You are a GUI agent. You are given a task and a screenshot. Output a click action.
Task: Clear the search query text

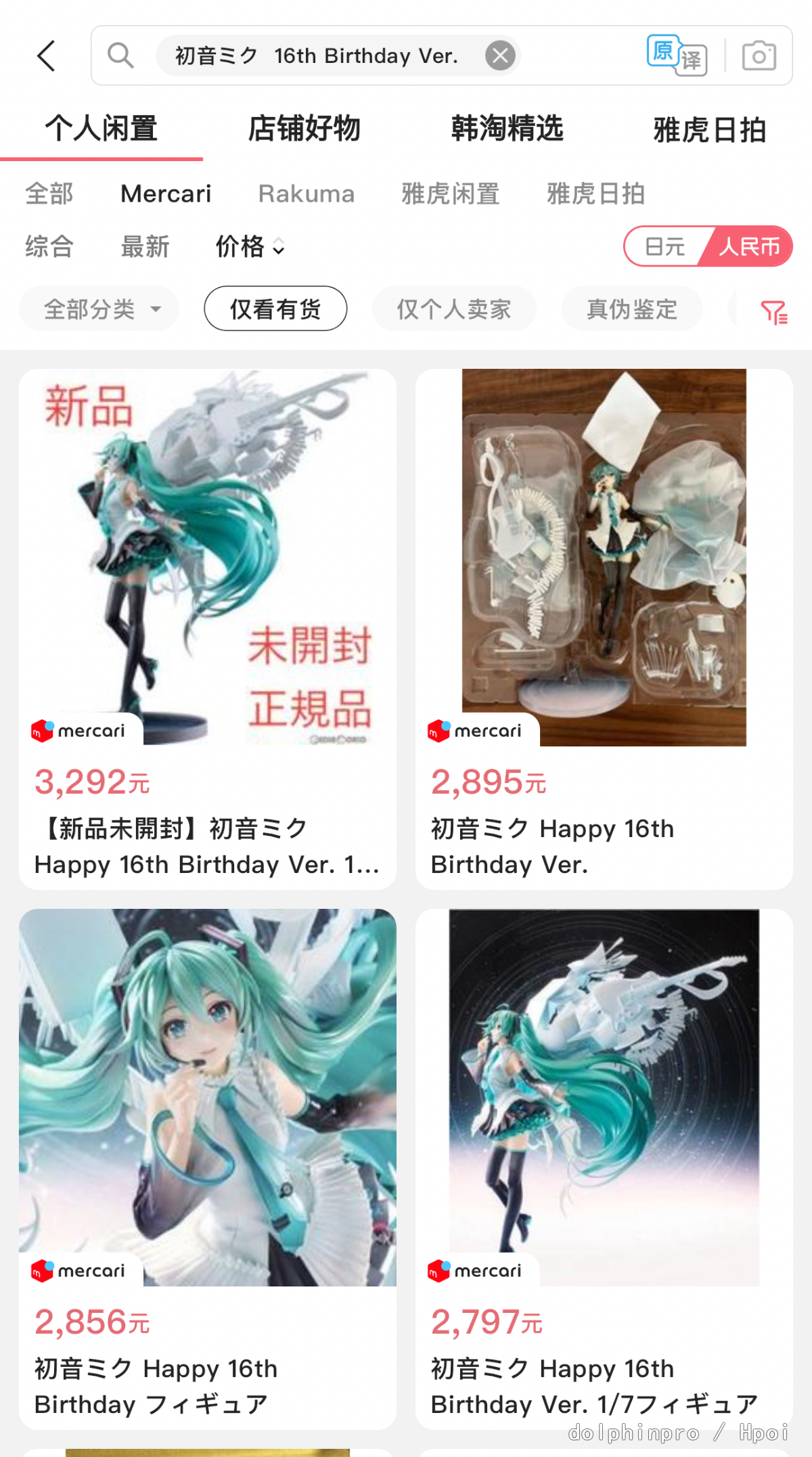pos(500,55)
